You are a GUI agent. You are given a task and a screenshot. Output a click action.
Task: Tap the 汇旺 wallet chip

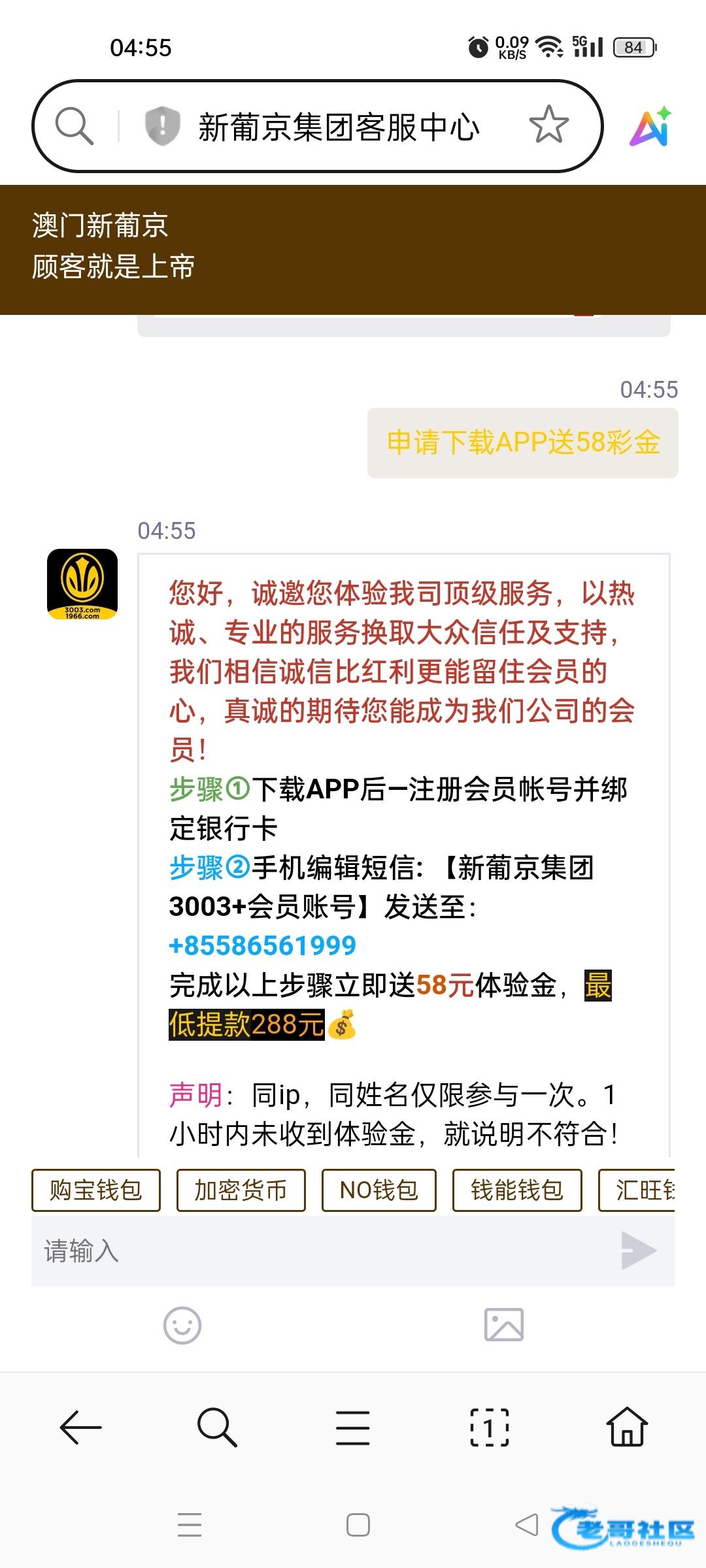[637, 1190]
